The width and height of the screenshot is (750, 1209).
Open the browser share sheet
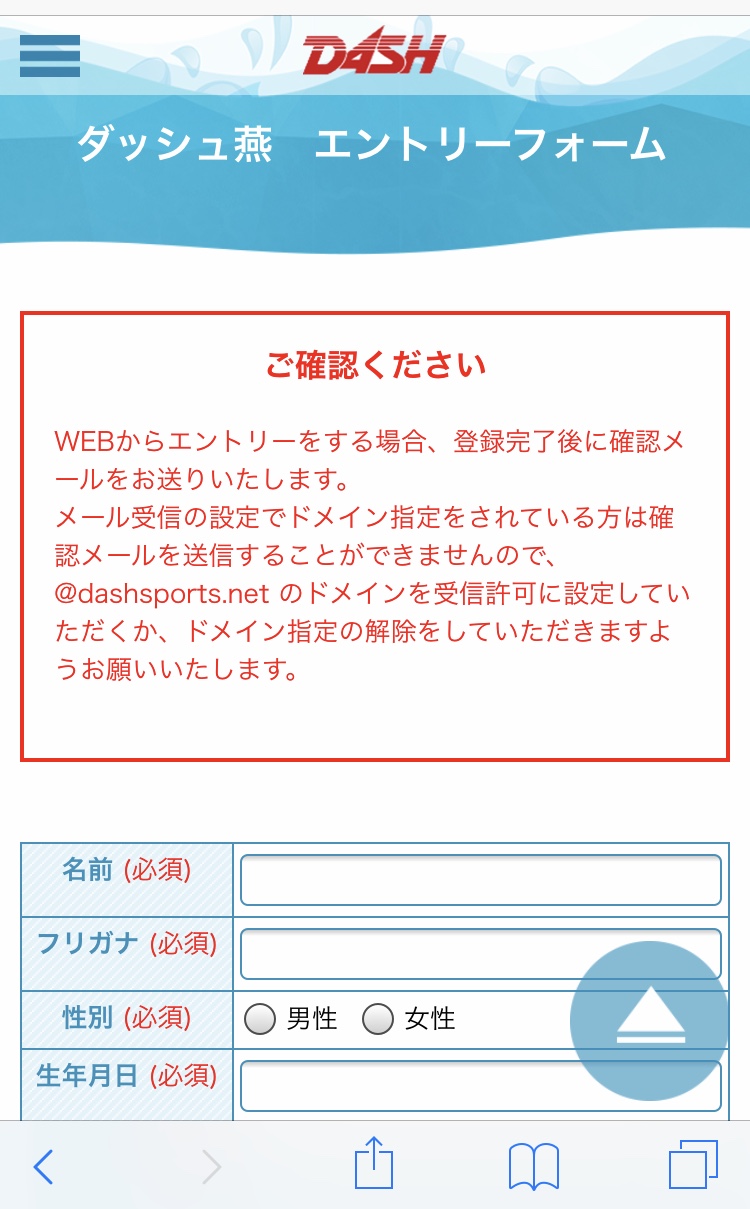click(374, 1162)
